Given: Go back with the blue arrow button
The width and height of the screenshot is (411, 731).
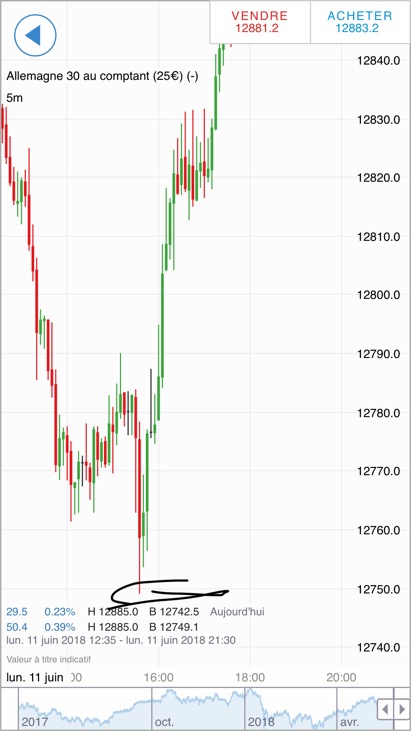Looking at the screenshot, I should (x=35, y=35).
